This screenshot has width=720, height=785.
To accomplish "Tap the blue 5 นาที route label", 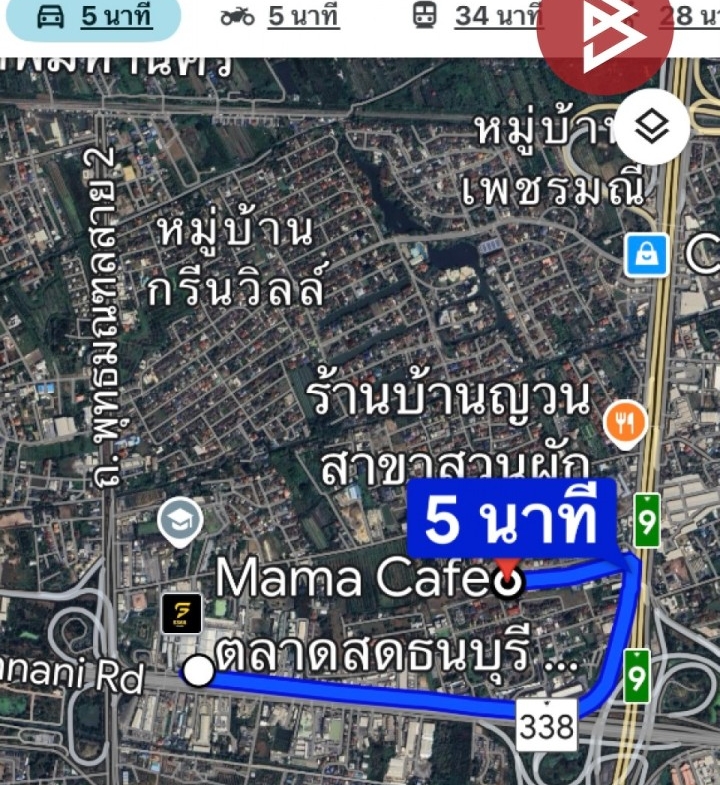I will pos(511,520).
